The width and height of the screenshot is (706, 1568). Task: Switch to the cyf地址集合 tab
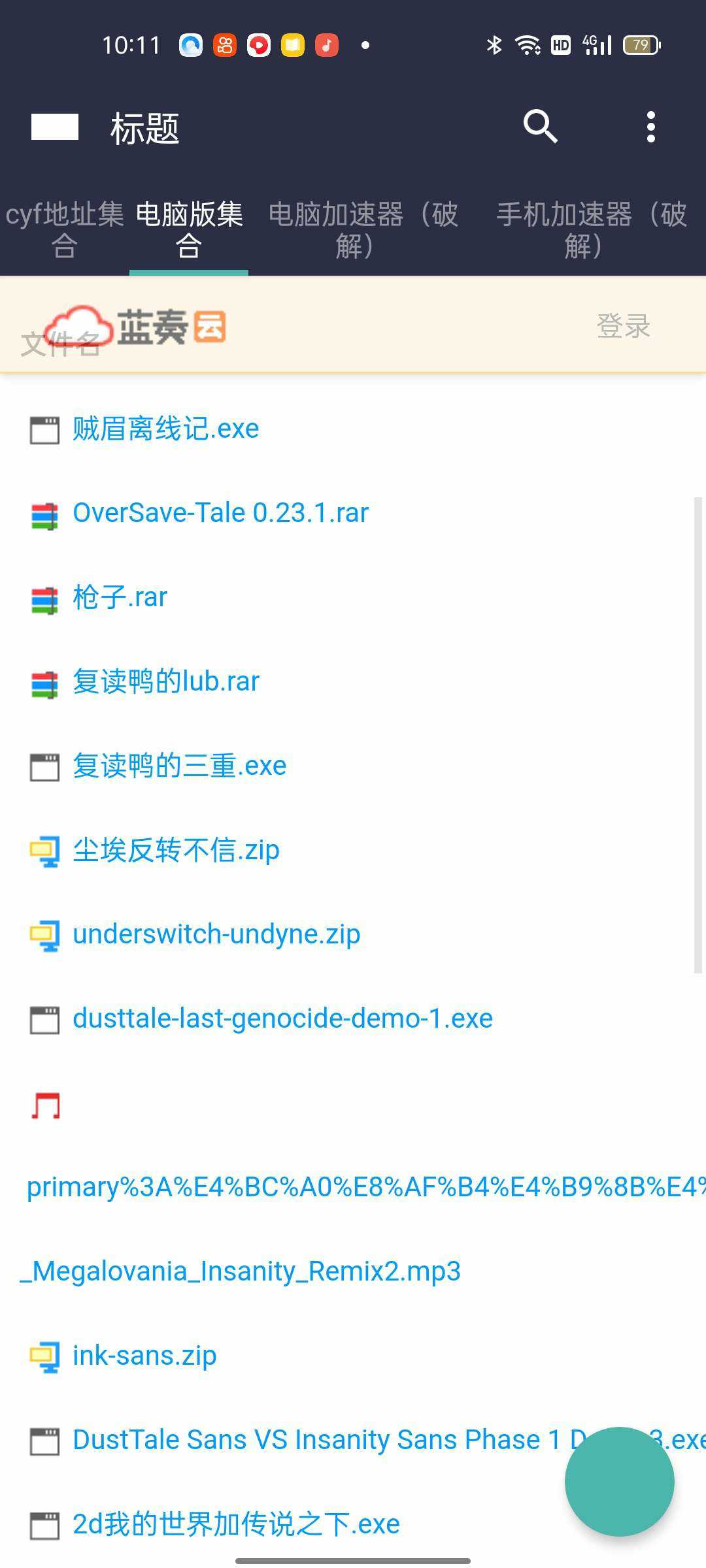64,230
